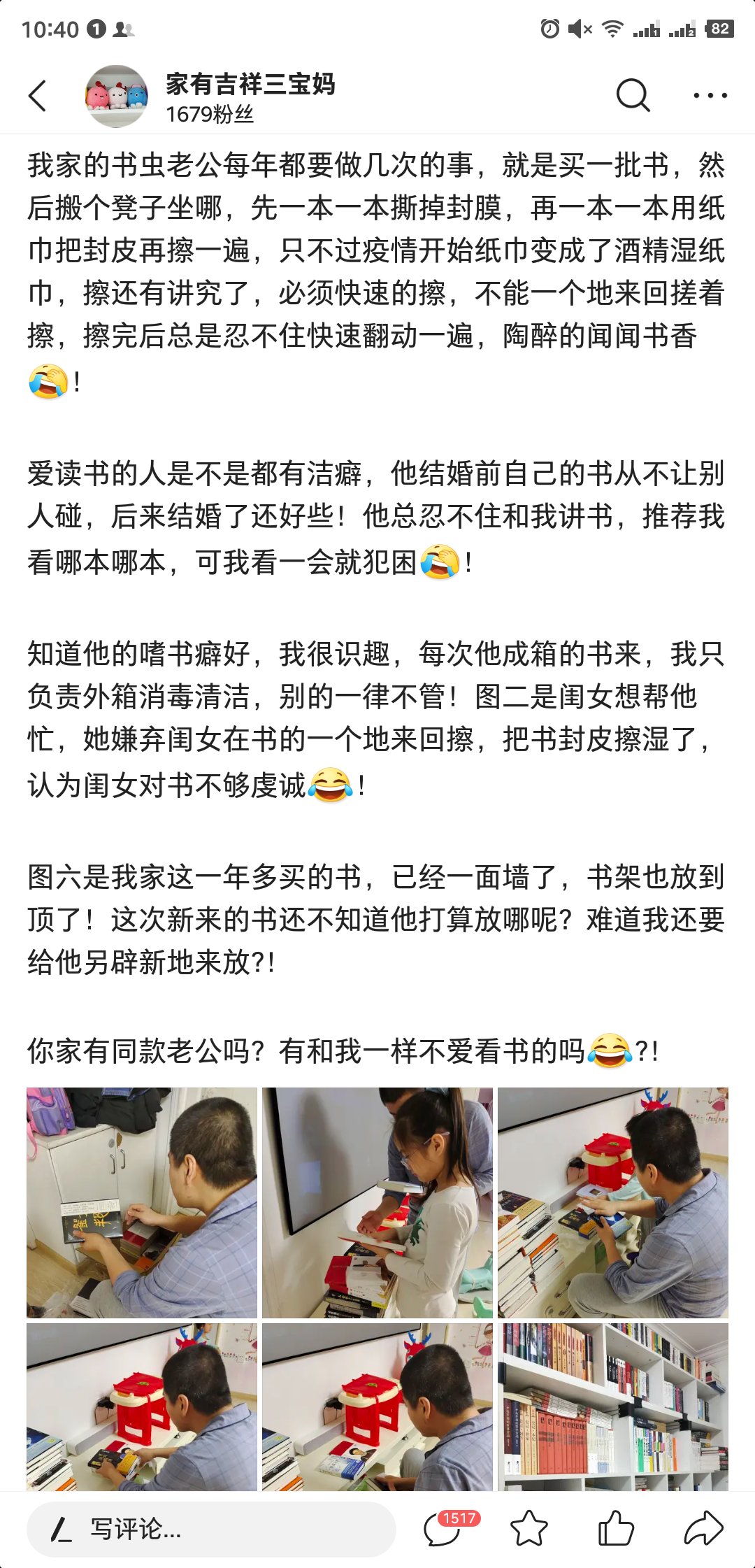Share this post via the arrow icon
This screenshot has width=755, height=1568.
click(703, 1529)
